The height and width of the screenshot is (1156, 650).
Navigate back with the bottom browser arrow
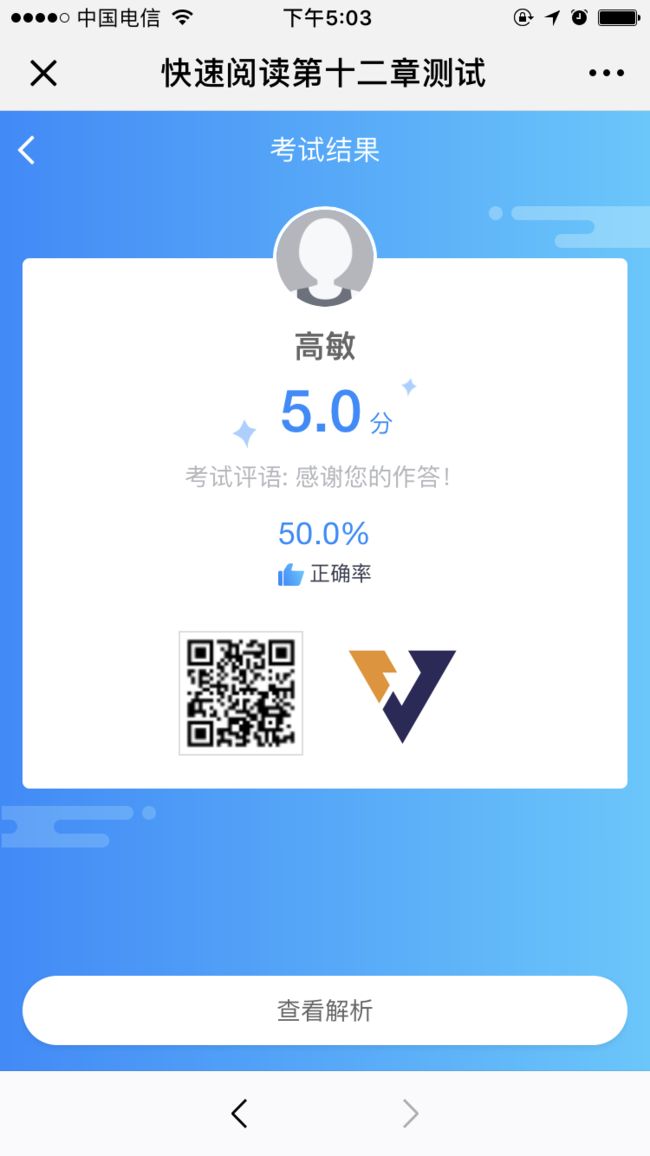(239, 1113)
